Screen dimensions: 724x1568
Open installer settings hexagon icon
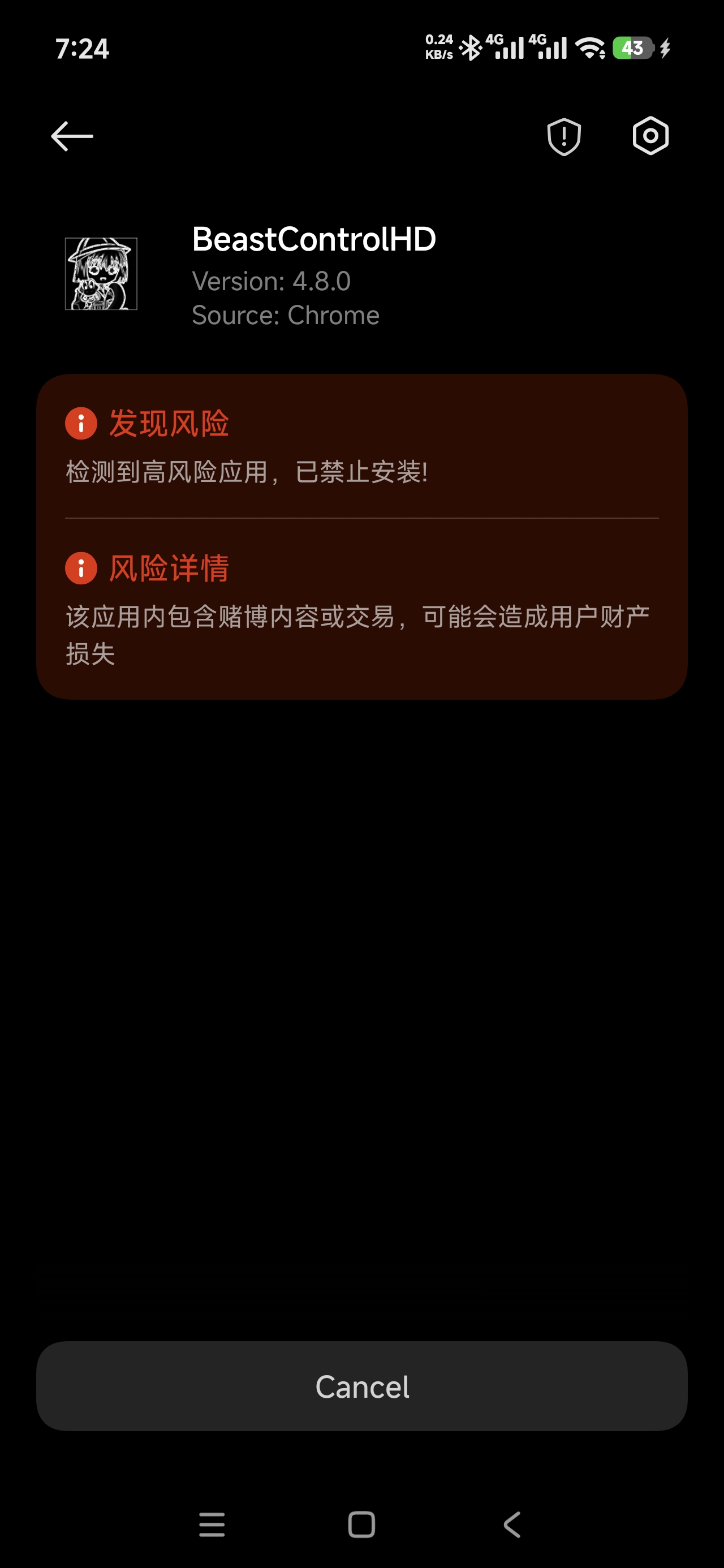(x=650, y=136)
